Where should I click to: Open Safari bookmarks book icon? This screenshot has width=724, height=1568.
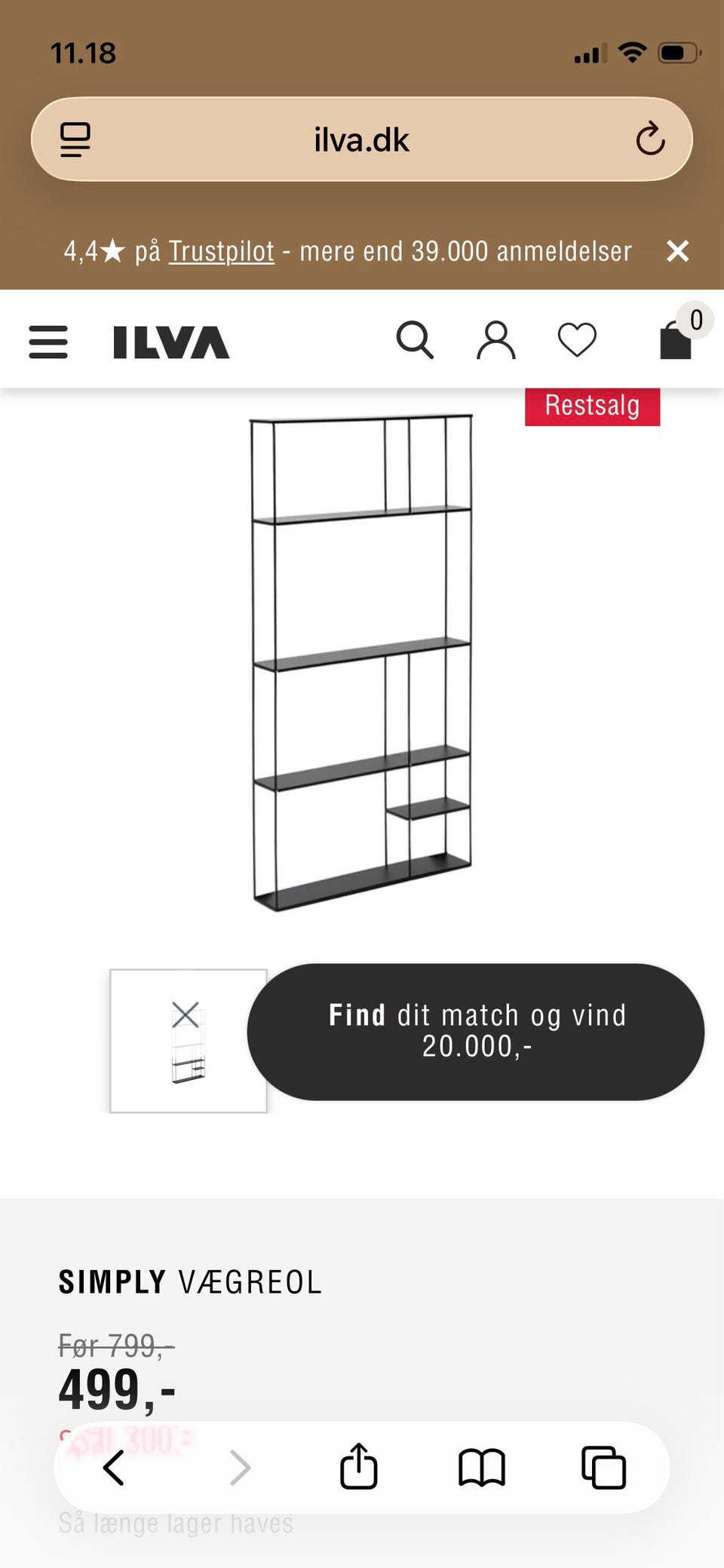pyautogui.click(x=483, y=1466)
